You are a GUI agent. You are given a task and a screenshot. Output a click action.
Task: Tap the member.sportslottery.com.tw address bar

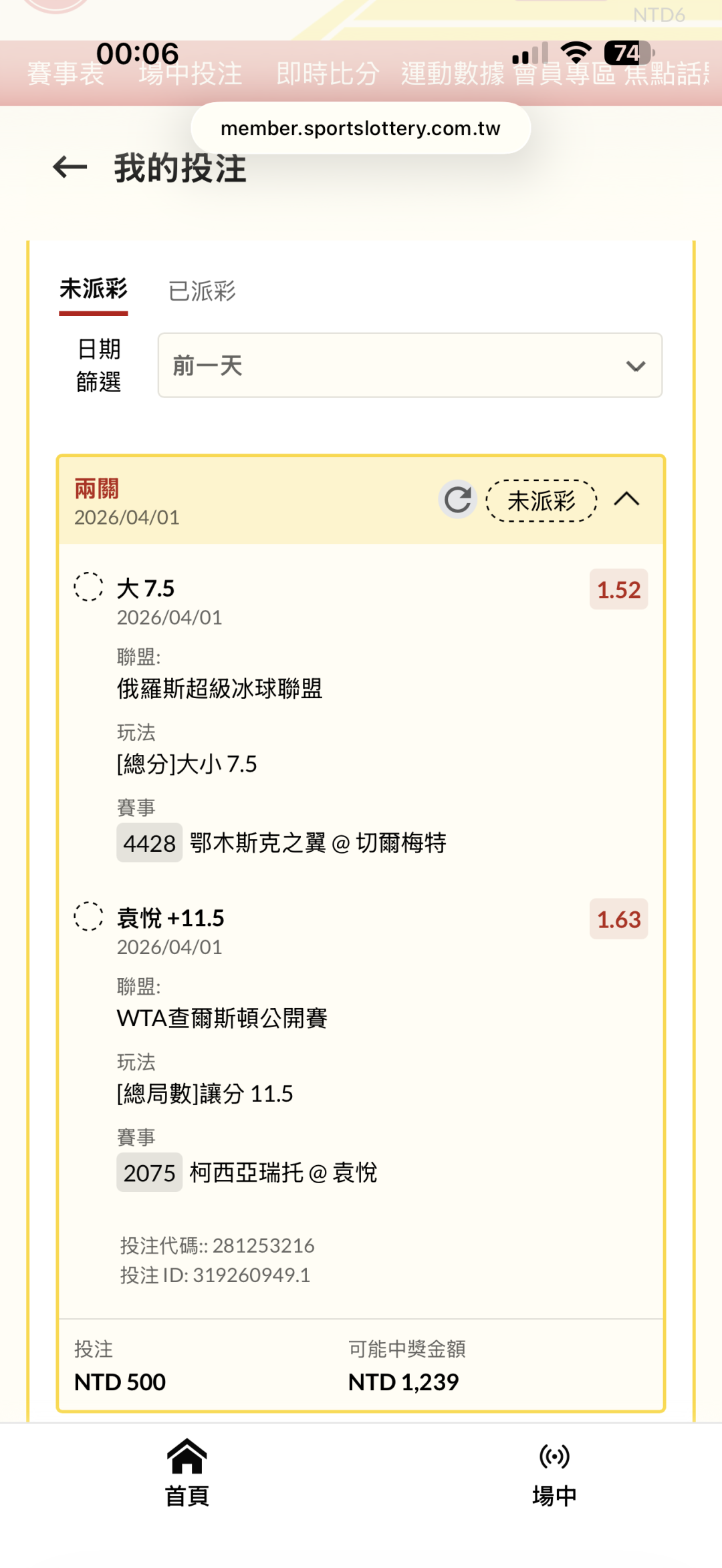click(x=360, y=128)
